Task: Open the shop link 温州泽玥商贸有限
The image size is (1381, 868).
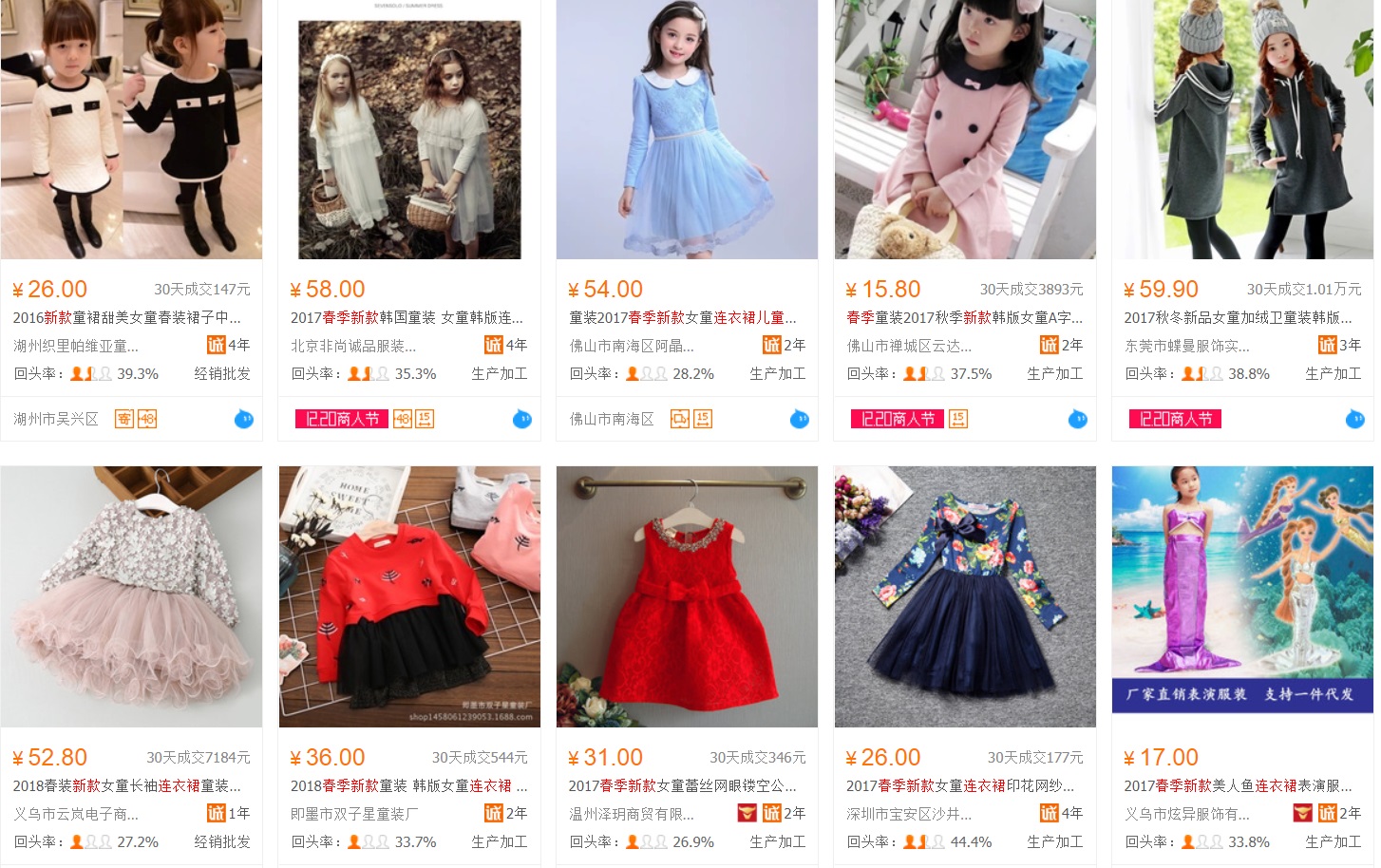Action: pos(632,814)
